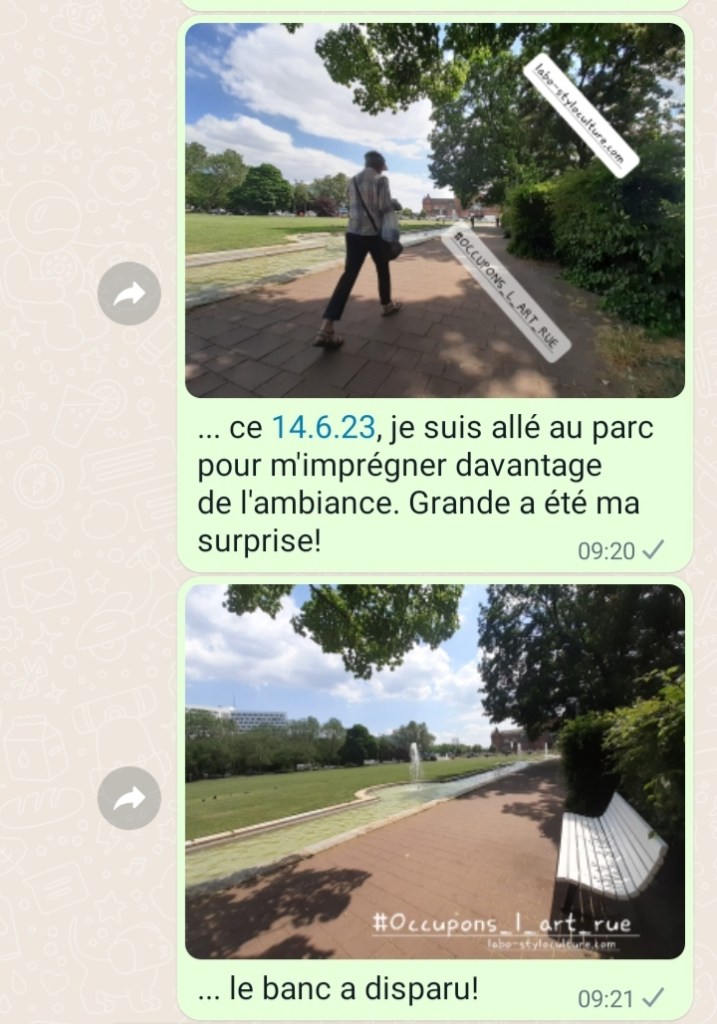
Task: Open the white bench photo
Action: click(x=434, y=770)
